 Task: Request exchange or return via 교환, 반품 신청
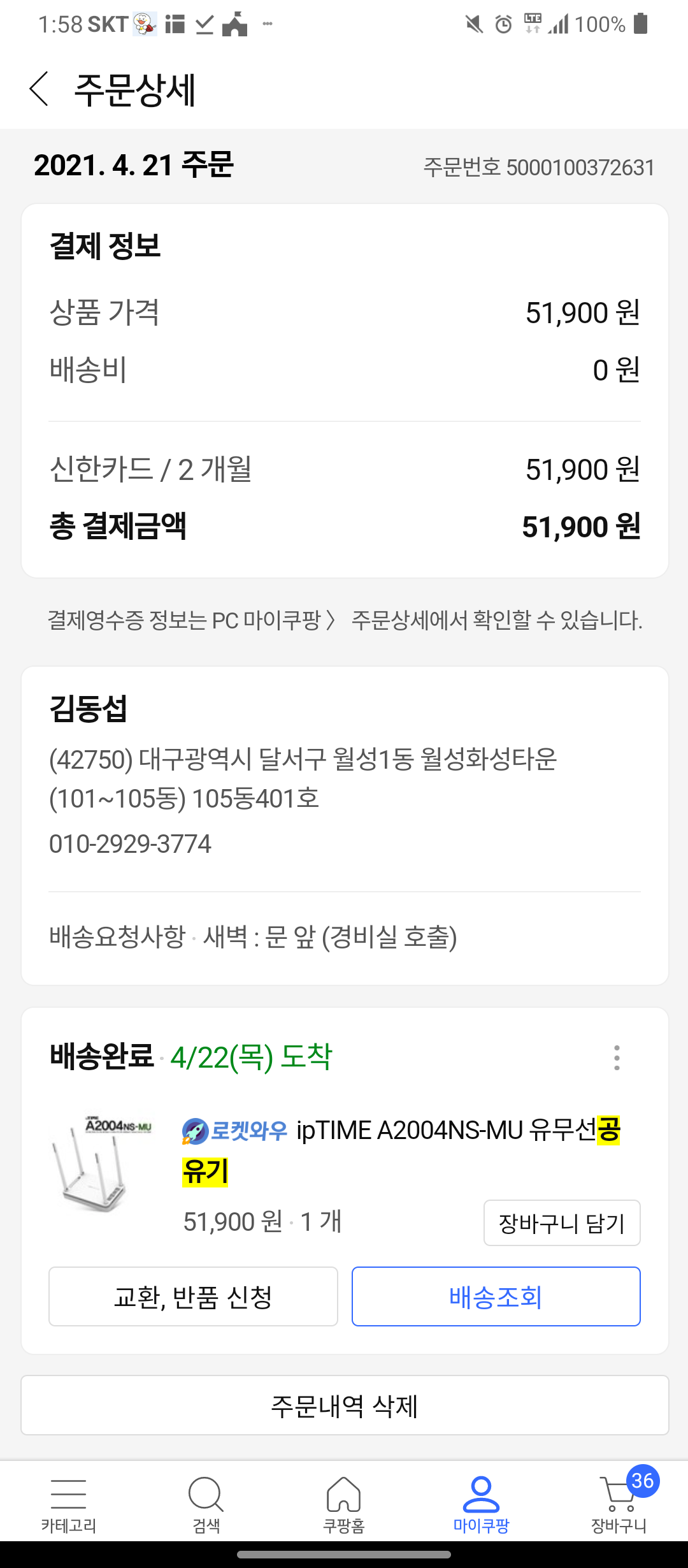pos(193,1296)
